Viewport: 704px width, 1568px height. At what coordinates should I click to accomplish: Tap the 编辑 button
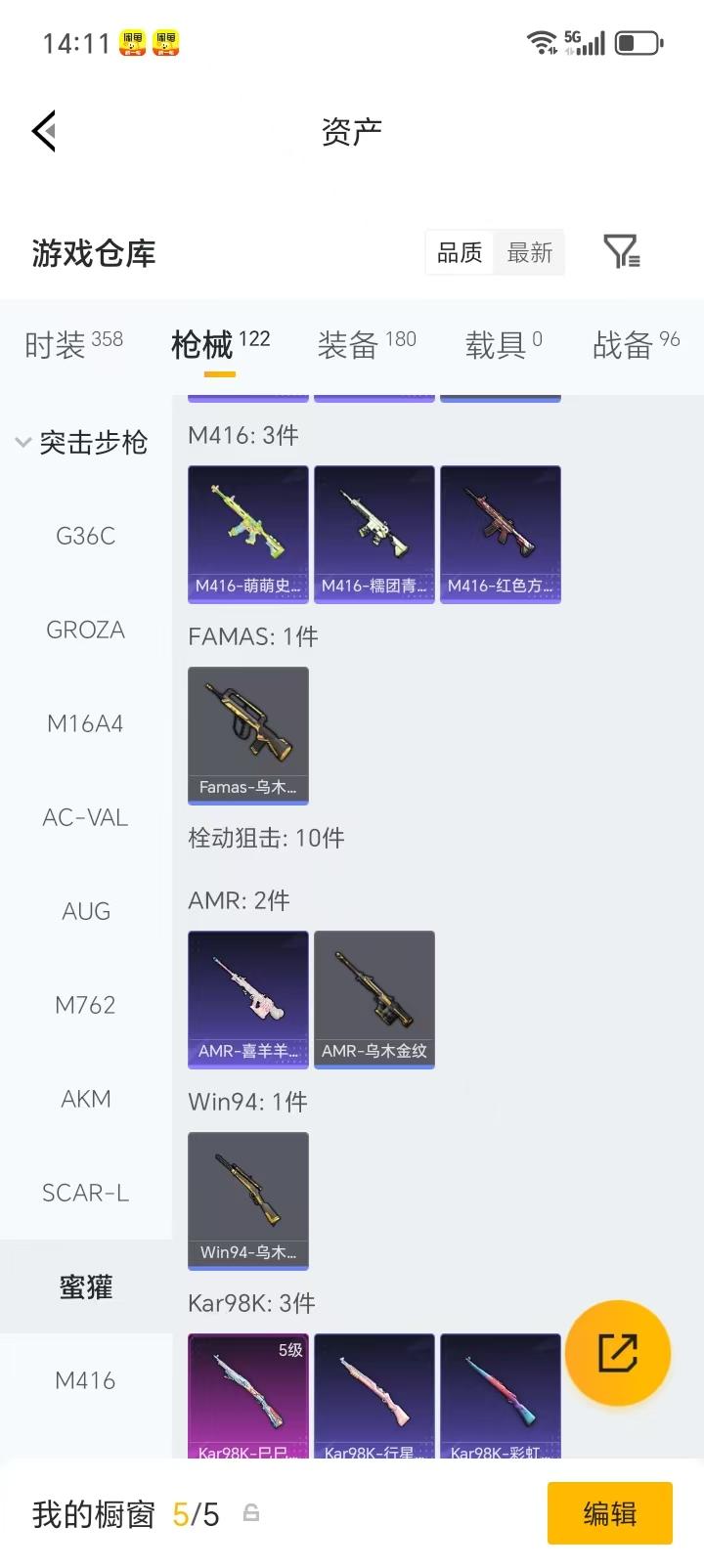click(609, 1512)
